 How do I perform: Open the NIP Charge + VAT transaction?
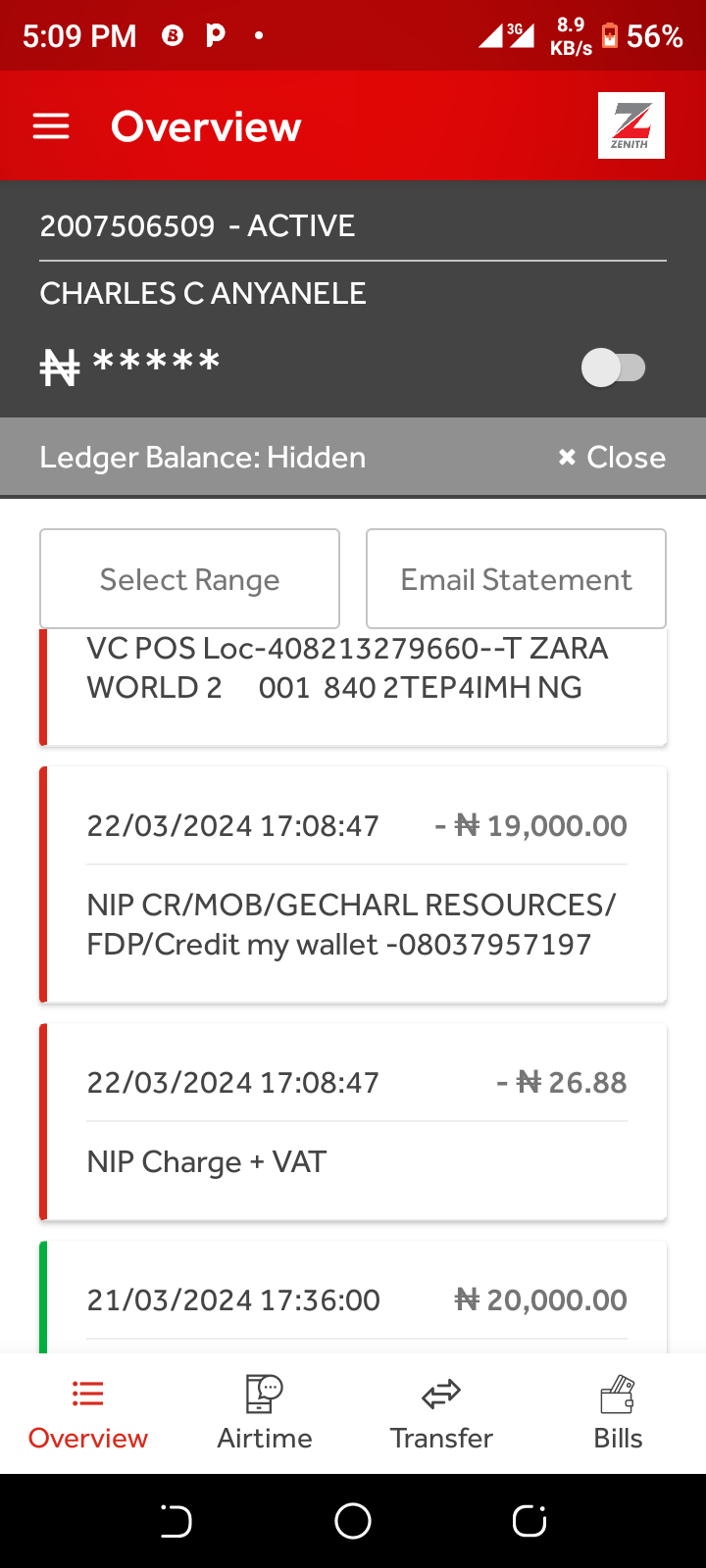(x=353, y=1122)
